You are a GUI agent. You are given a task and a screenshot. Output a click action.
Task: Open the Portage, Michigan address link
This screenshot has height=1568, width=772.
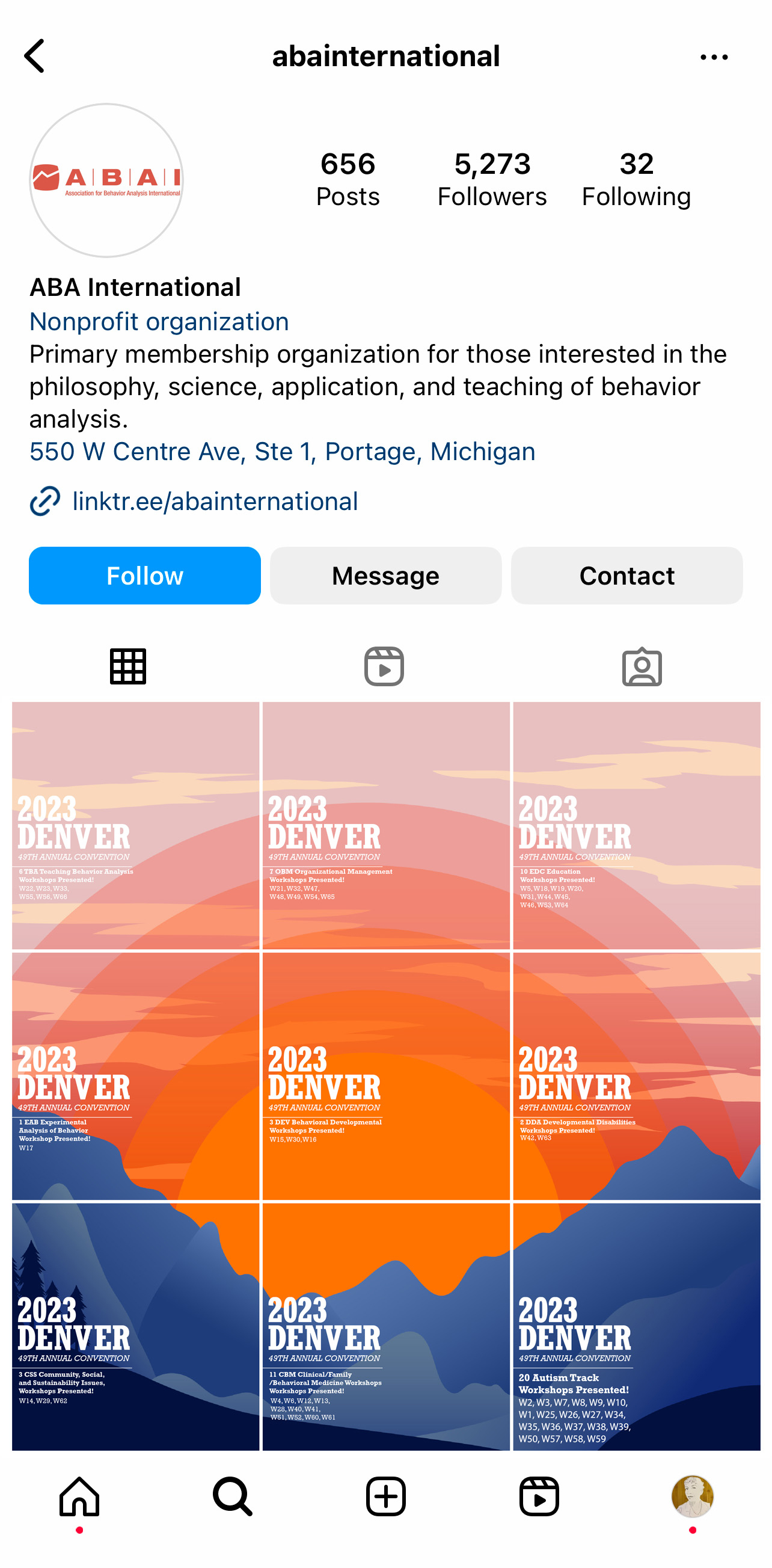pos(282,452)
